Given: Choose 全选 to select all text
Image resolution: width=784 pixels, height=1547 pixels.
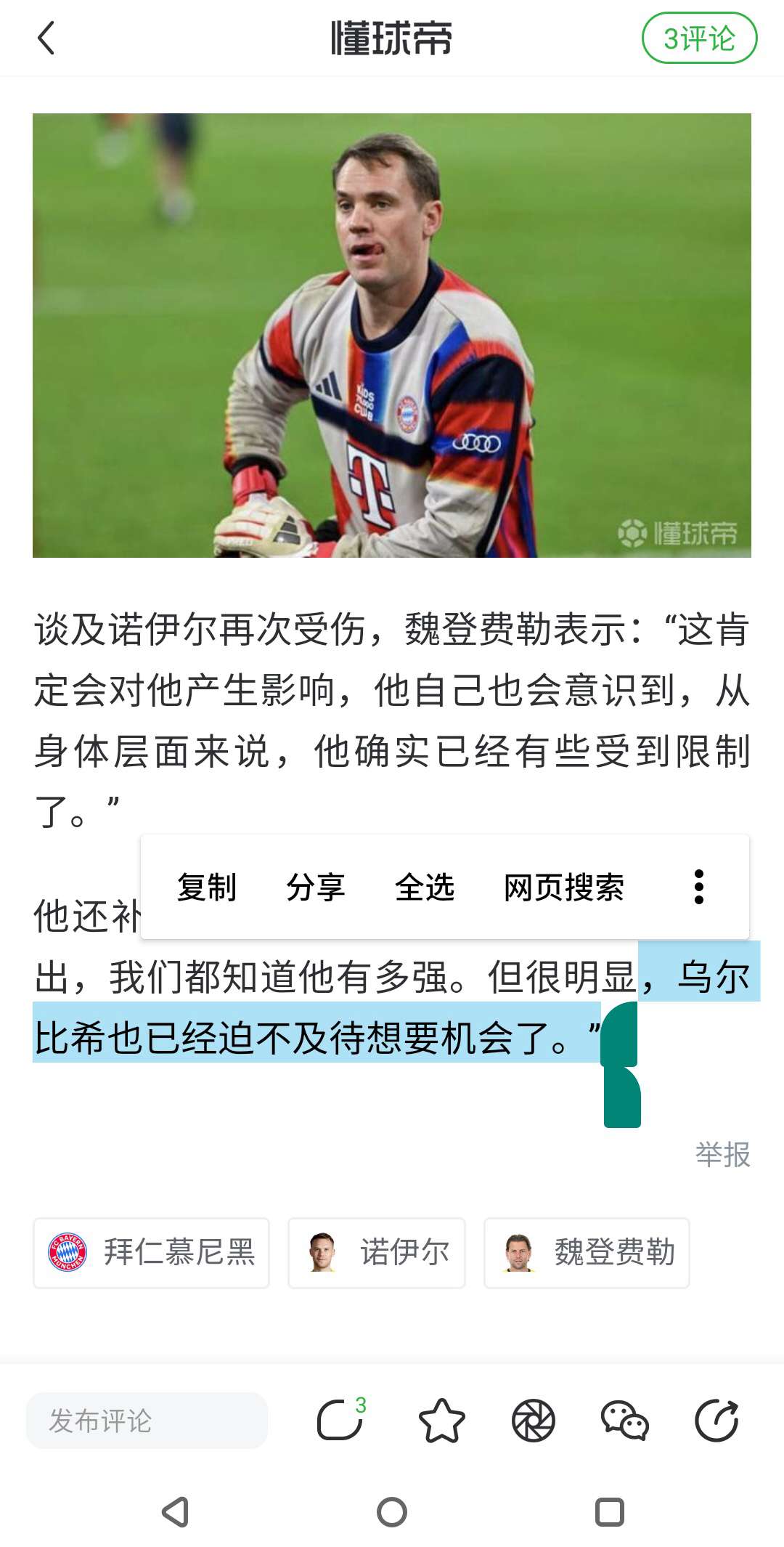Looking at the screenshot, I should point(425,887).
